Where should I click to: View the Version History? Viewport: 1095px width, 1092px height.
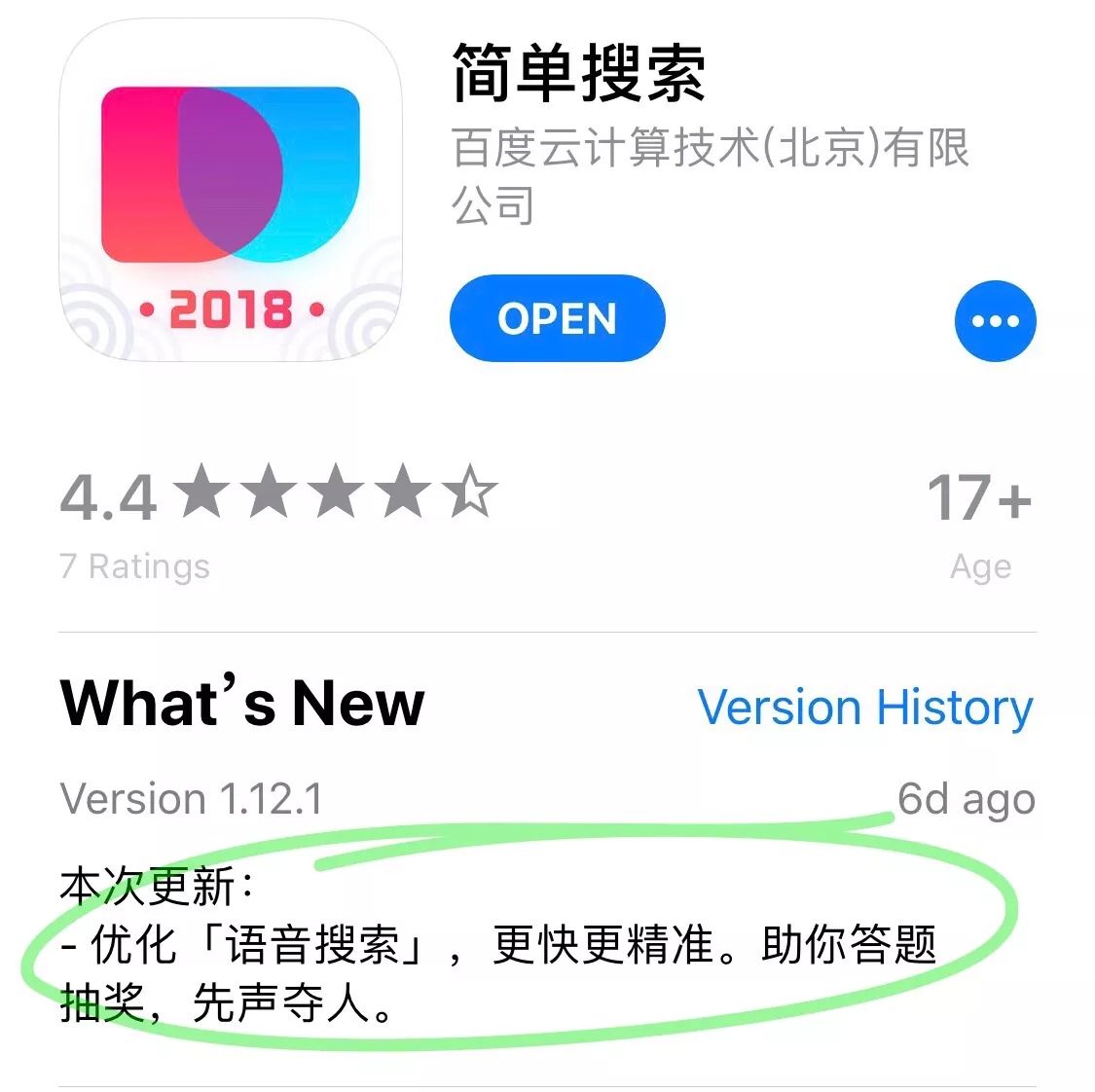click(864, 708)
